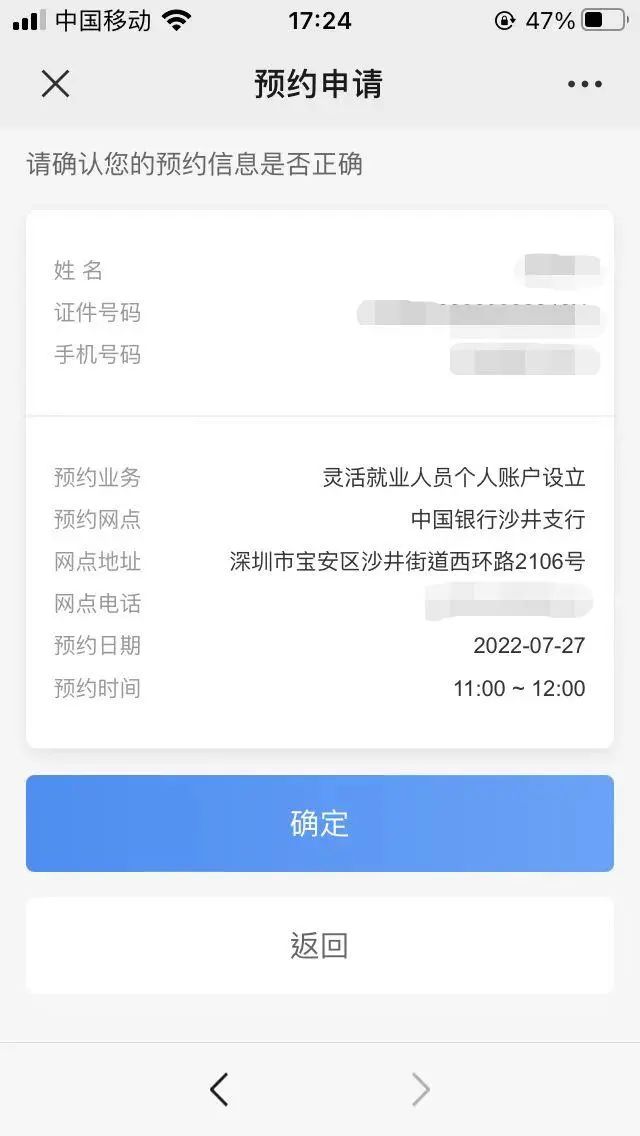Go to the previous web page
The height and width of the screenshot is (1136, 640).
(219, 1089)
